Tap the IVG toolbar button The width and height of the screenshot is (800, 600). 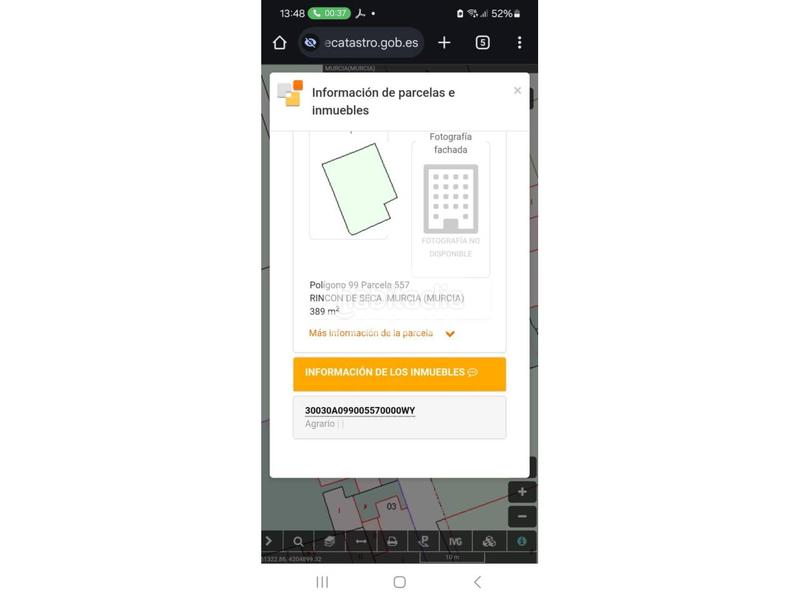pos(456,541)
